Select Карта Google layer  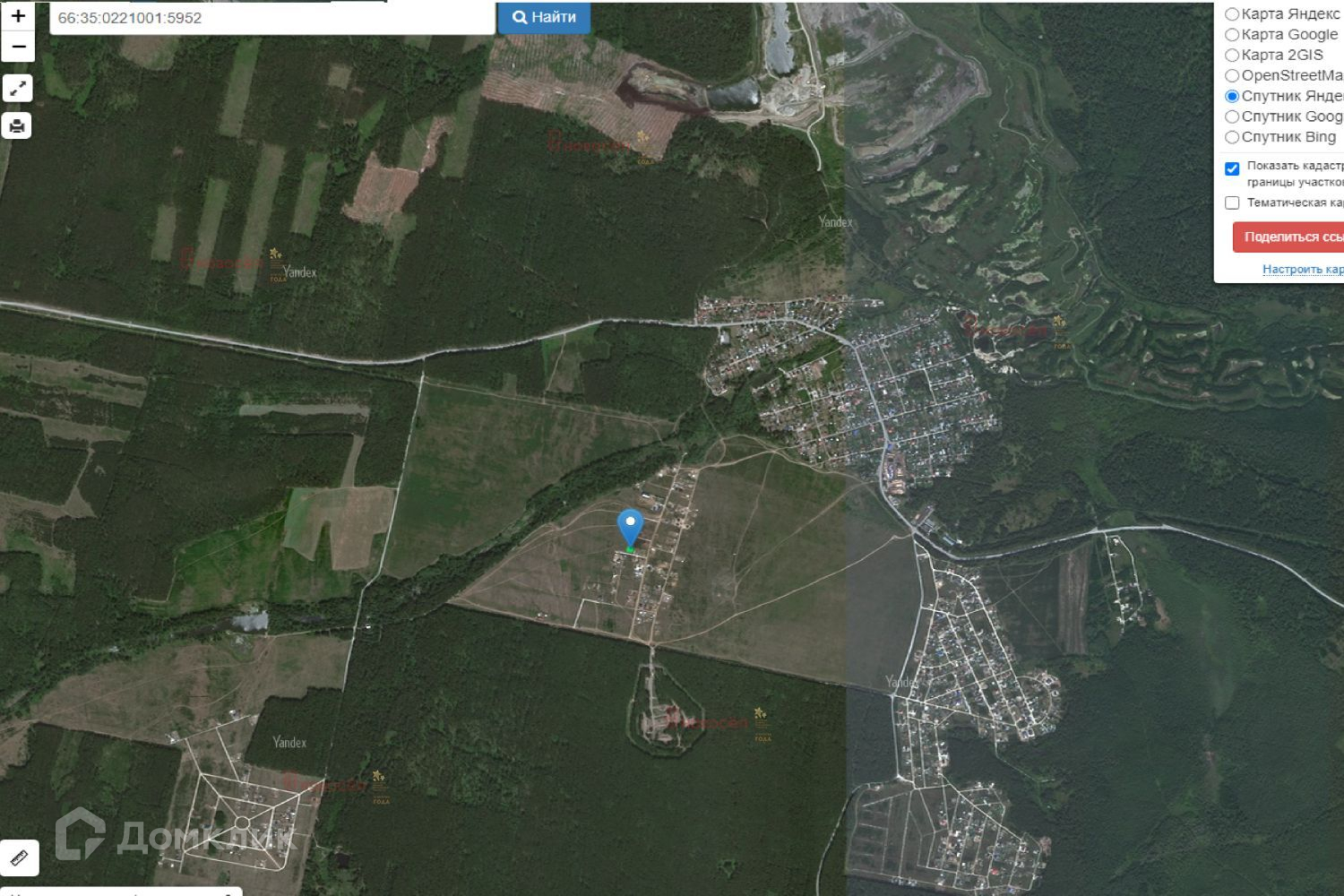pyautogui.click(x=1232, y=35)
